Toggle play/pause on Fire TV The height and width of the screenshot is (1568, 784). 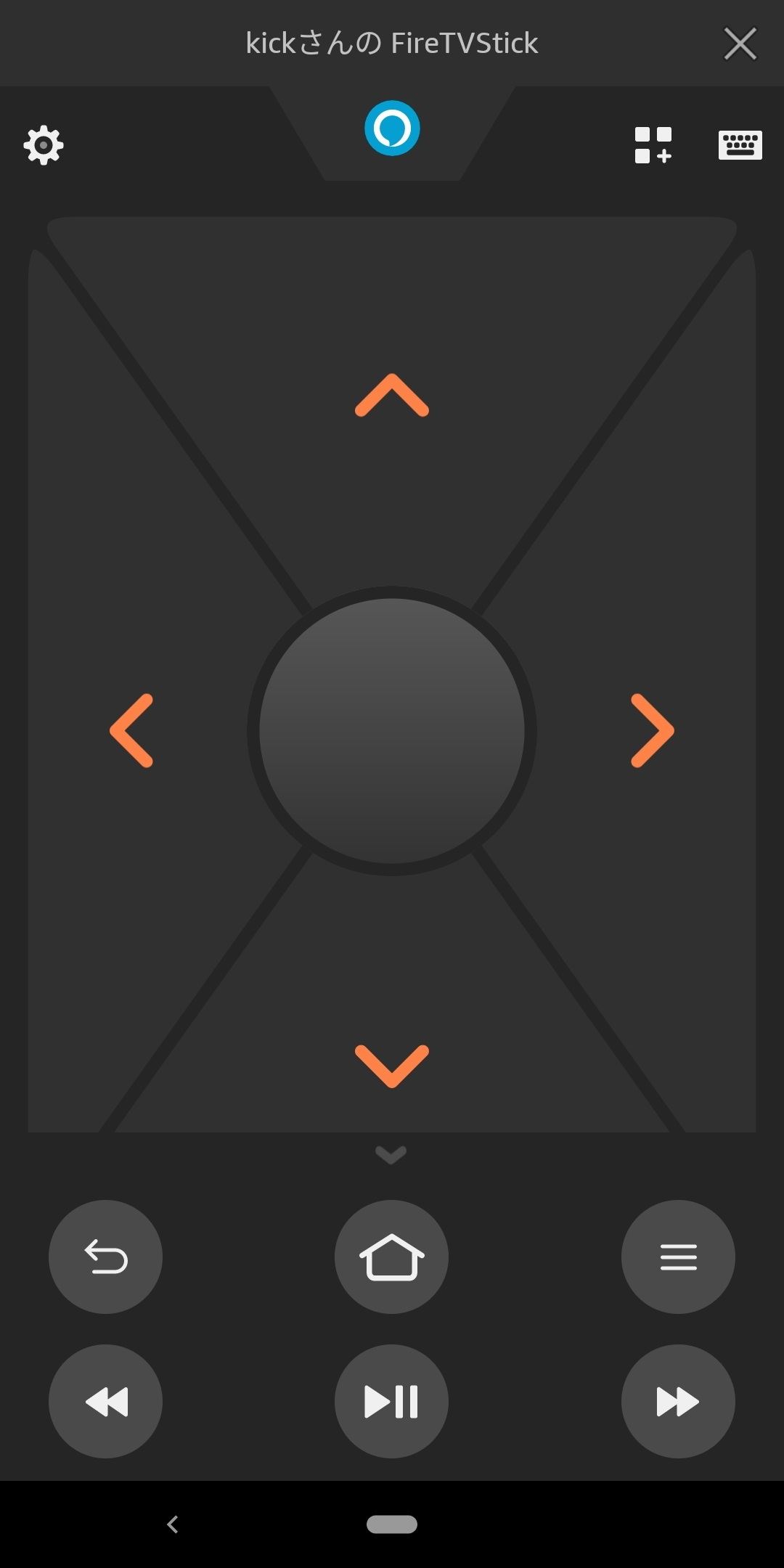(x=391, y=1401)
